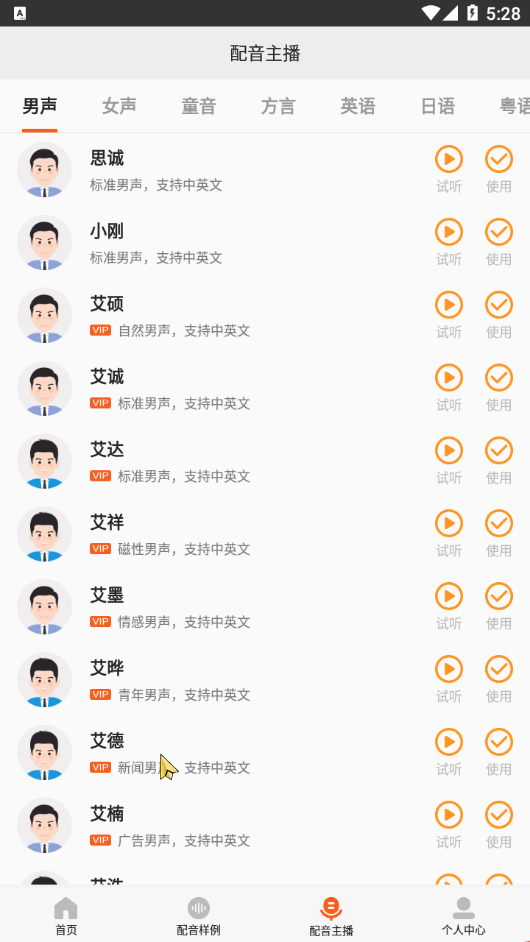Choose 使用 for the 艾达 voice
Image resolution: width=530 pixels, height=942 pixels.
[x=499, y=460]
